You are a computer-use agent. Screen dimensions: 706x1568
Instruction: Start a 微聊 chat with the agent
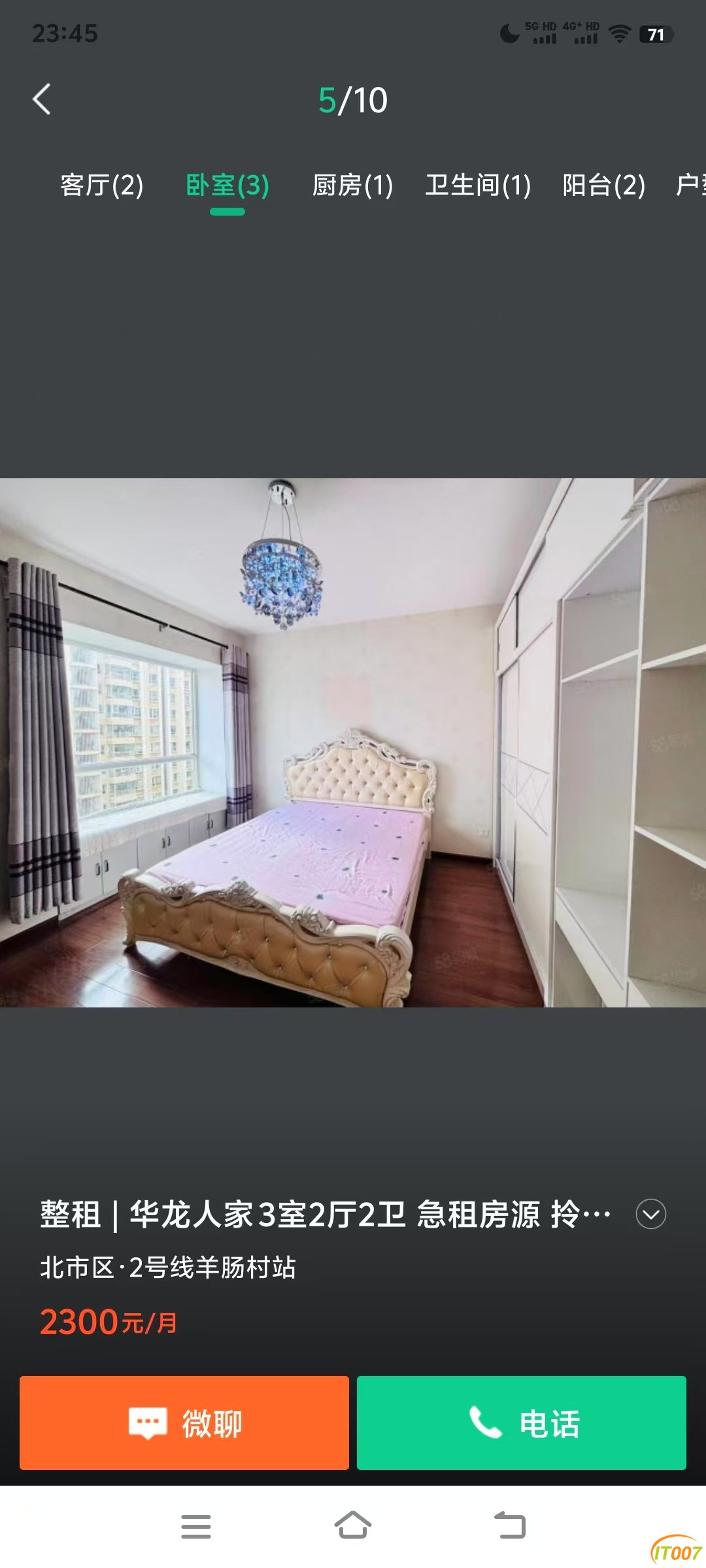[x=184, y=1423]
